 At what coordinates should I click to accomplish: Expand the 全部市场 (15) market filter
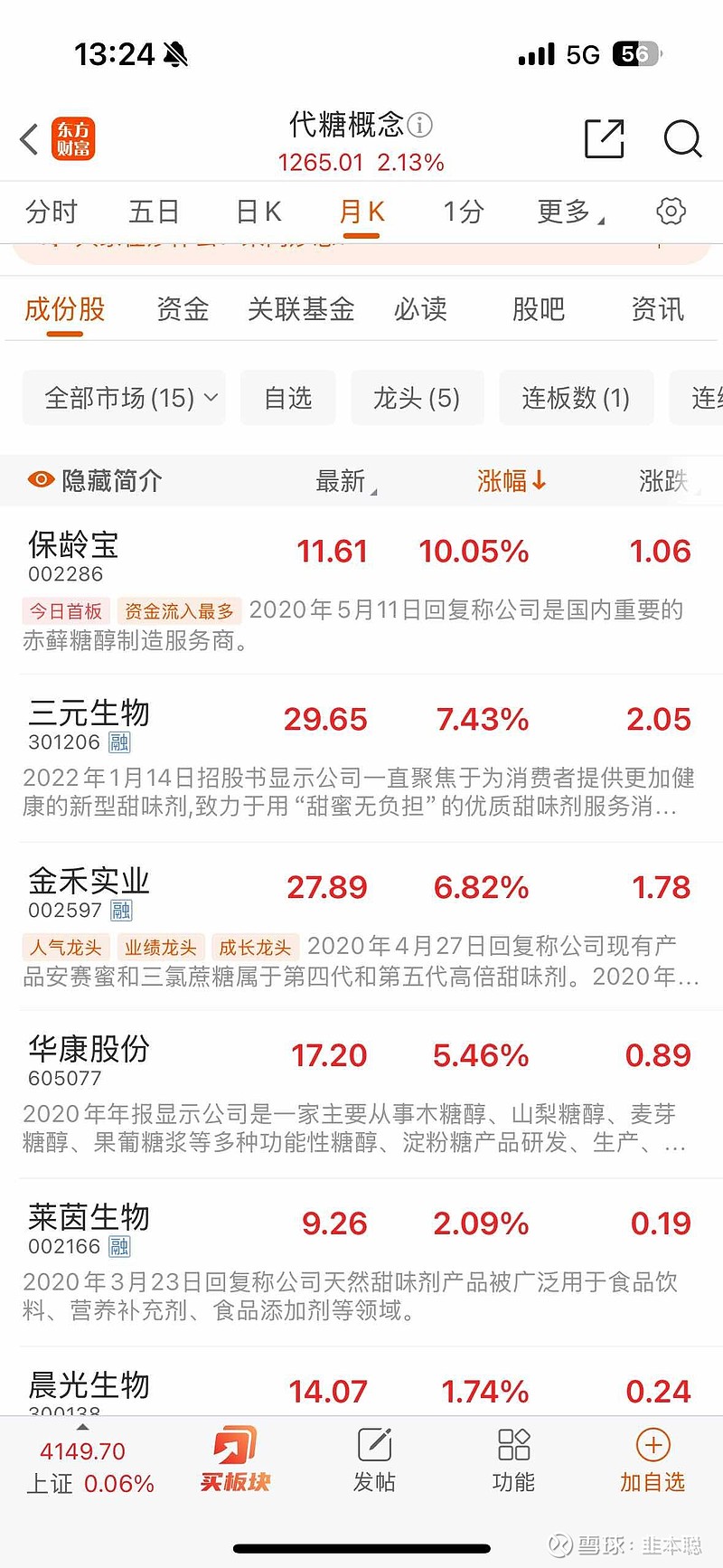pyautogui.click(x=124, y=398)
